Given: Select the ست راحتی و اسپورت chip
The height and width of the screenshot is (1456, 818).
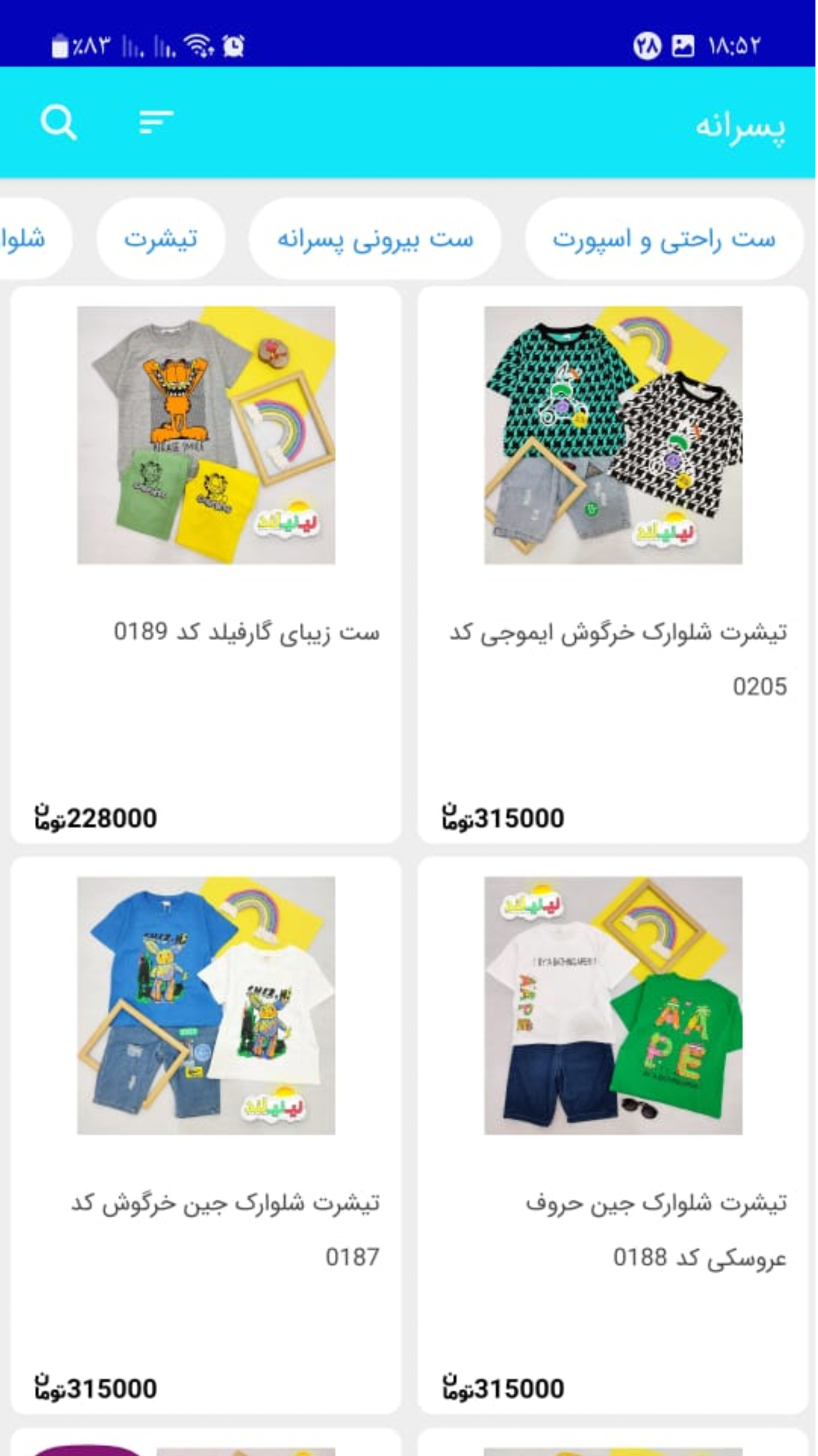Looking at the screenshot, I should 664,238.
